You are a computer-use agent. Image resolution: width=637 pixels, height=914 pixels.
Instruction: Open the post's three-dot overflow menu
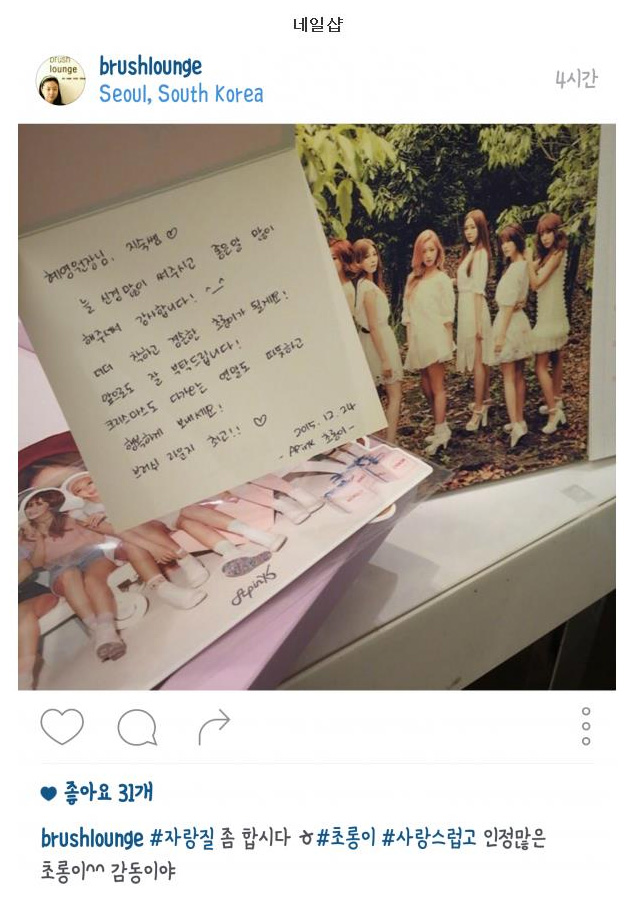click(x=586, y=727)
